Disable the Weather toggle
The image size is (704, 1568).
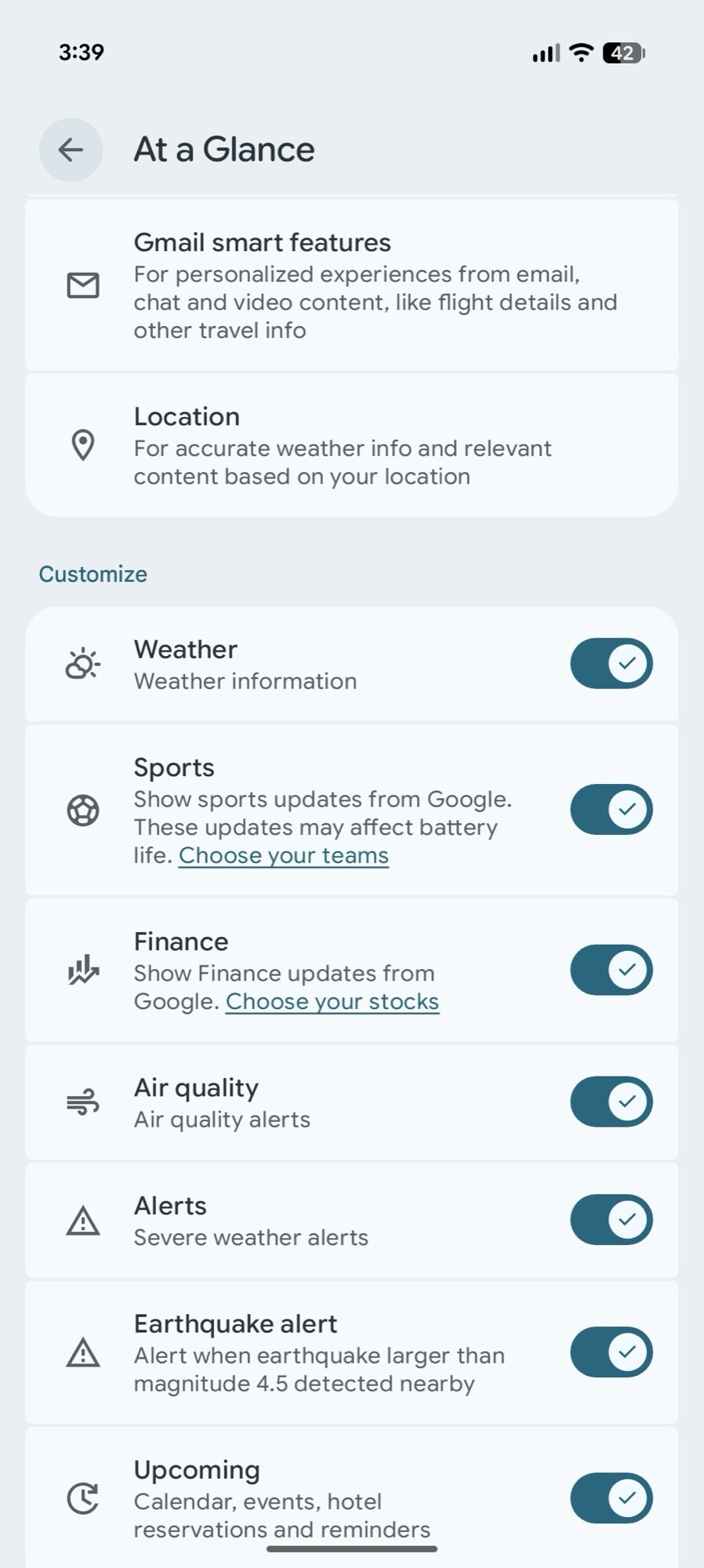tap(611, 662)
